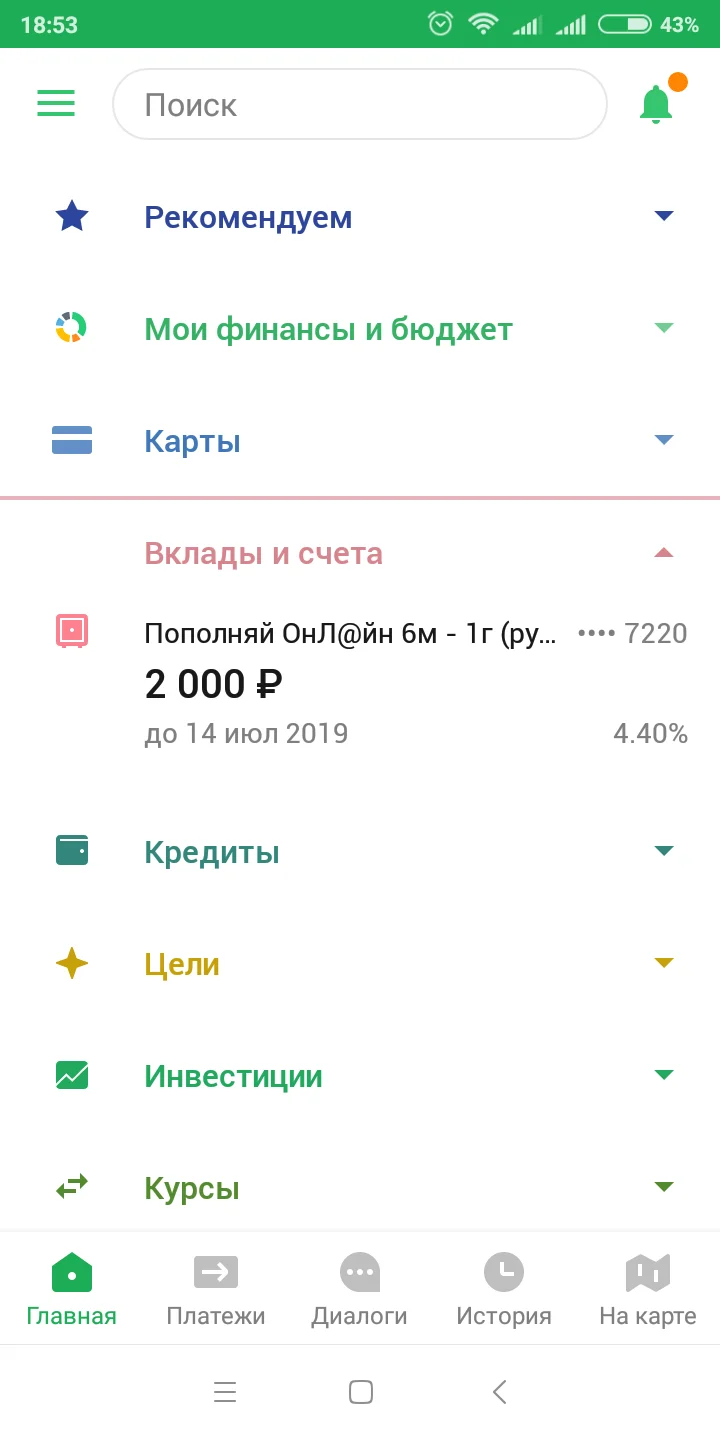720x1440 pixels.
Task: Tap the Кредиты wallet icon
Action: 71,850
